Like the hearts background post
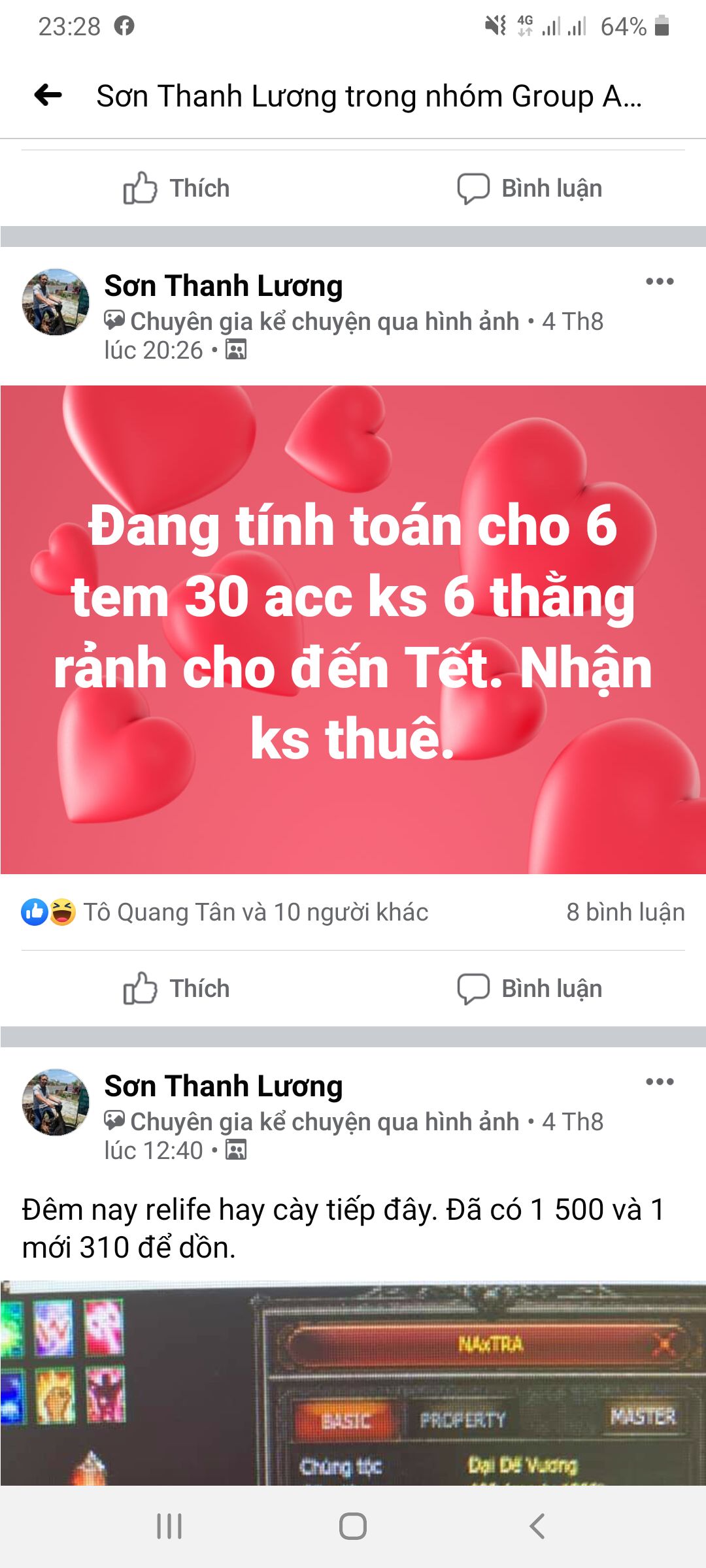Screen dimensions: 706x1568 pos(176,988)
